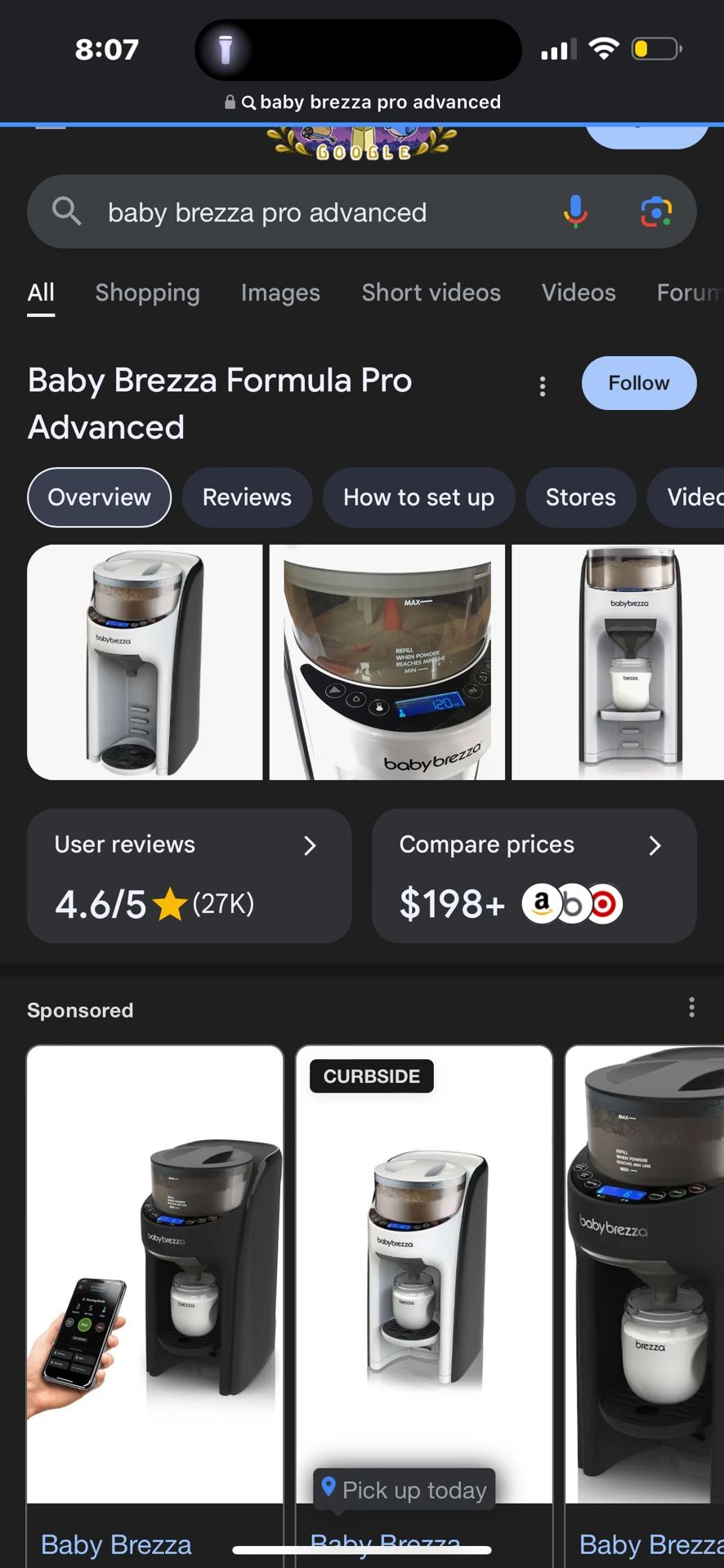Image resolution: width=724 pixels, height=1568 pixels.
Task: Open the close-up photo showing 120 ml display
Action: click(x=387, y=662)
